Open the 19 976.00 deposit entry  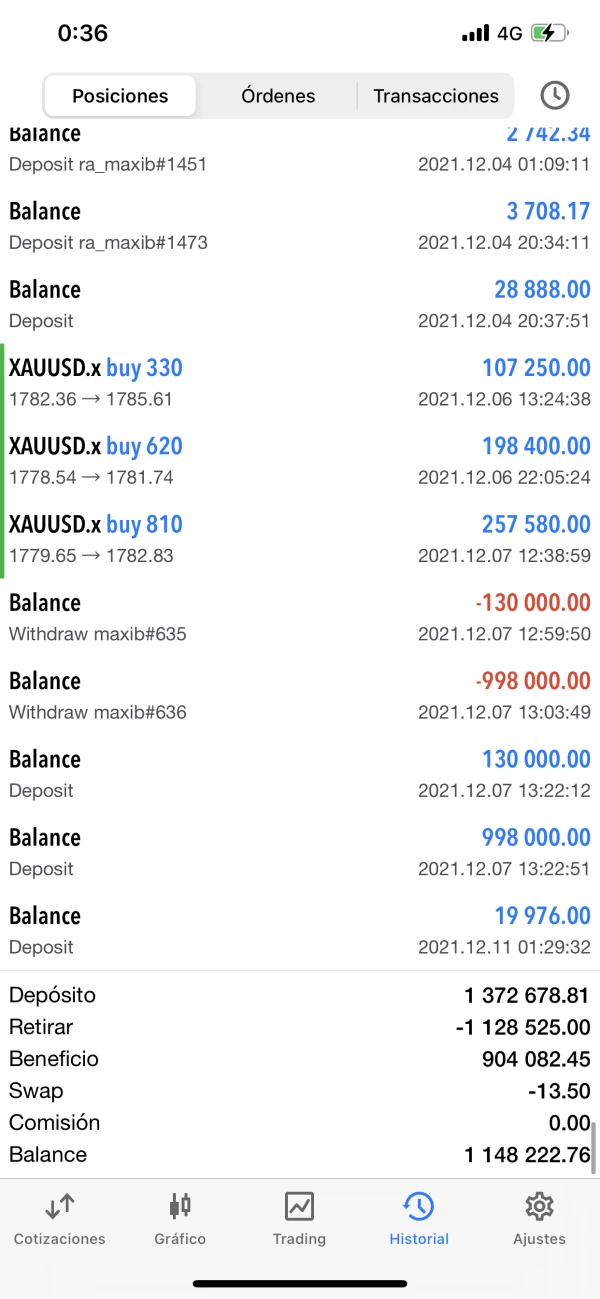coord(300,930)
